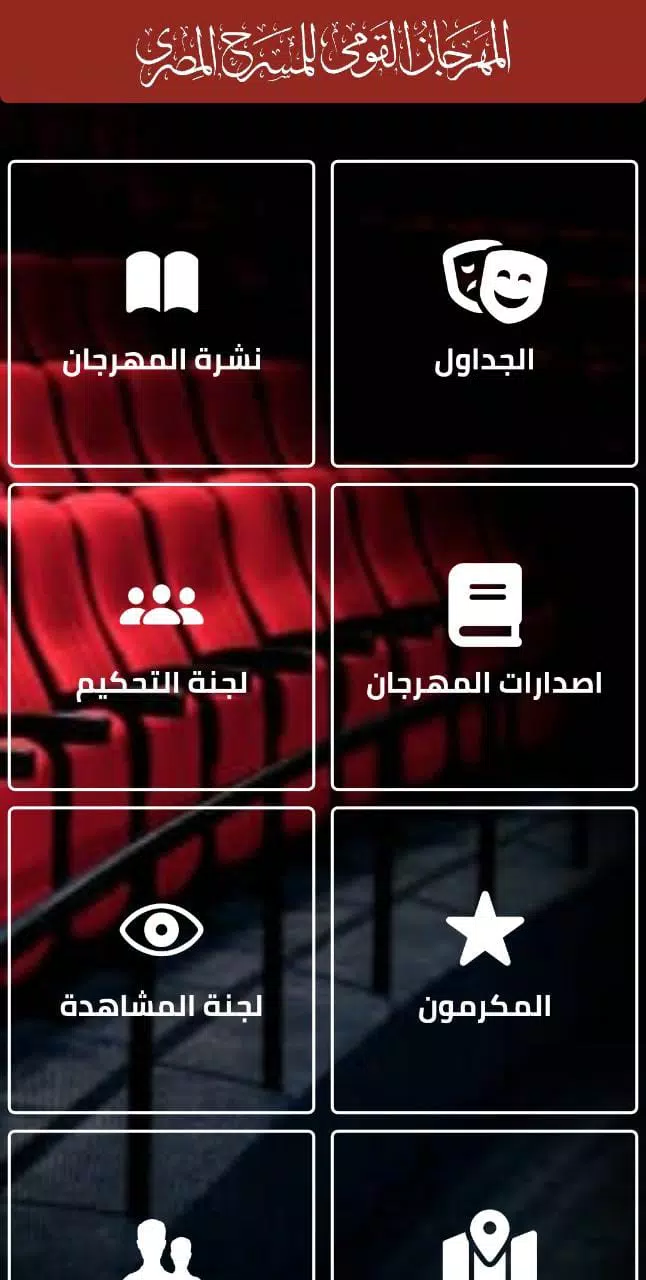The height and width of the screenshot is (1280, 646).
Task: Open لجنة المشاهدة viewing committee
Action: pyautogui.click(x=162, y=960)
